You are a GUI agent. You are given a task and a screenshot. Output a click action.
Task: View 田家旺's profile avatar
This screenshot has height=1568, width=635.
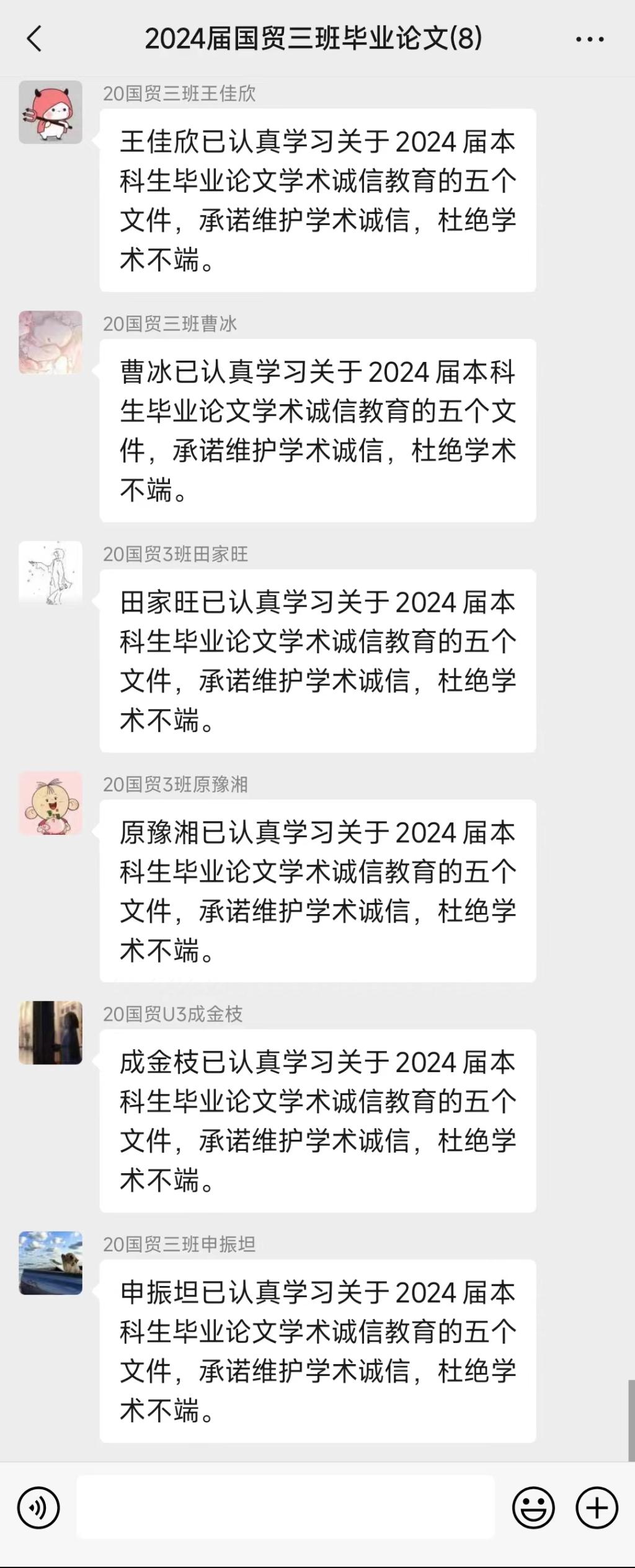(x=50, y=573)
